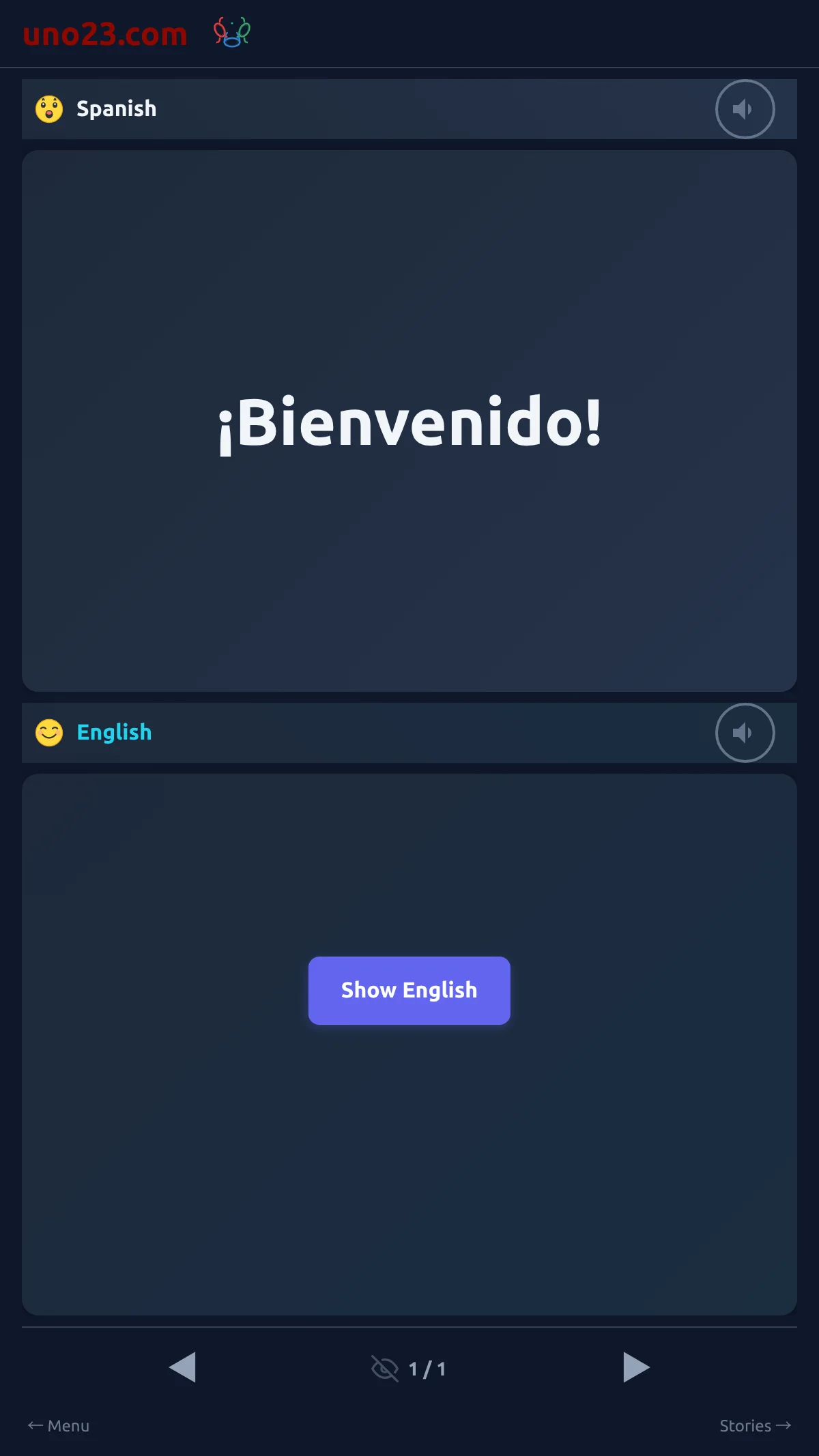
Task: Go to the previous flashcard
Action: point(182,1367)
